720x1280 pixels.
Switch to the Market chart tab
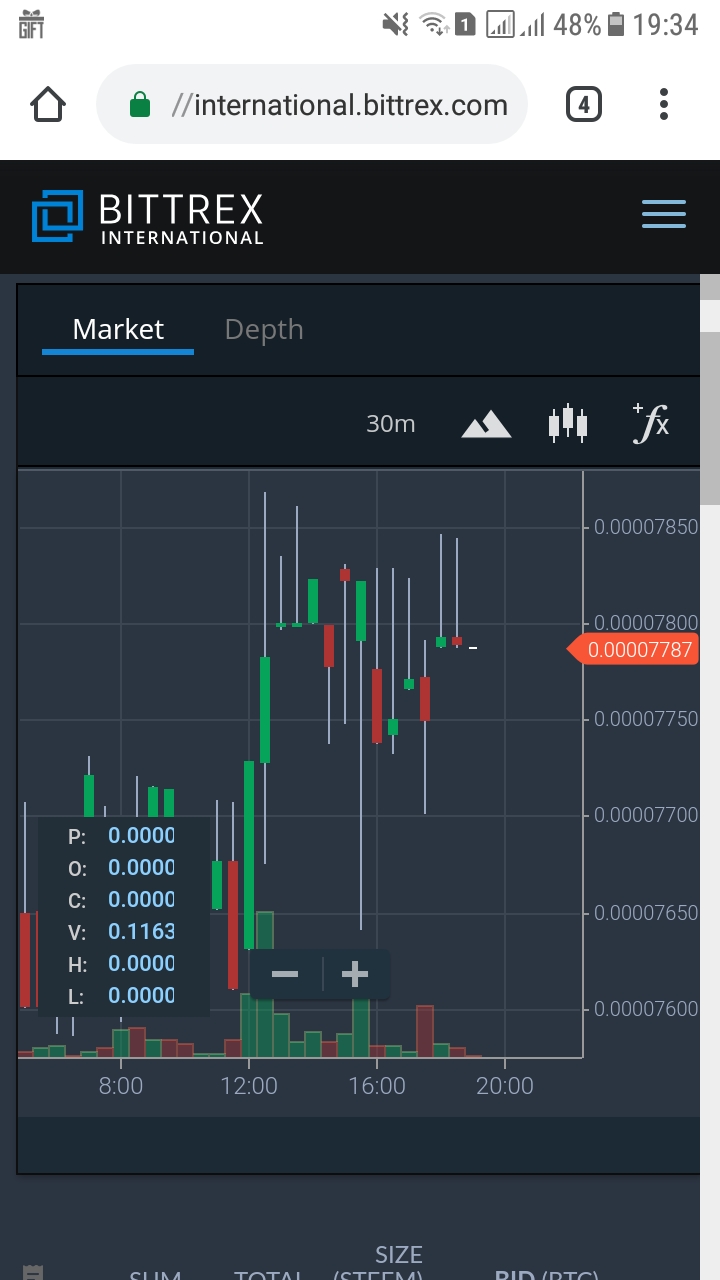(118, 330)
